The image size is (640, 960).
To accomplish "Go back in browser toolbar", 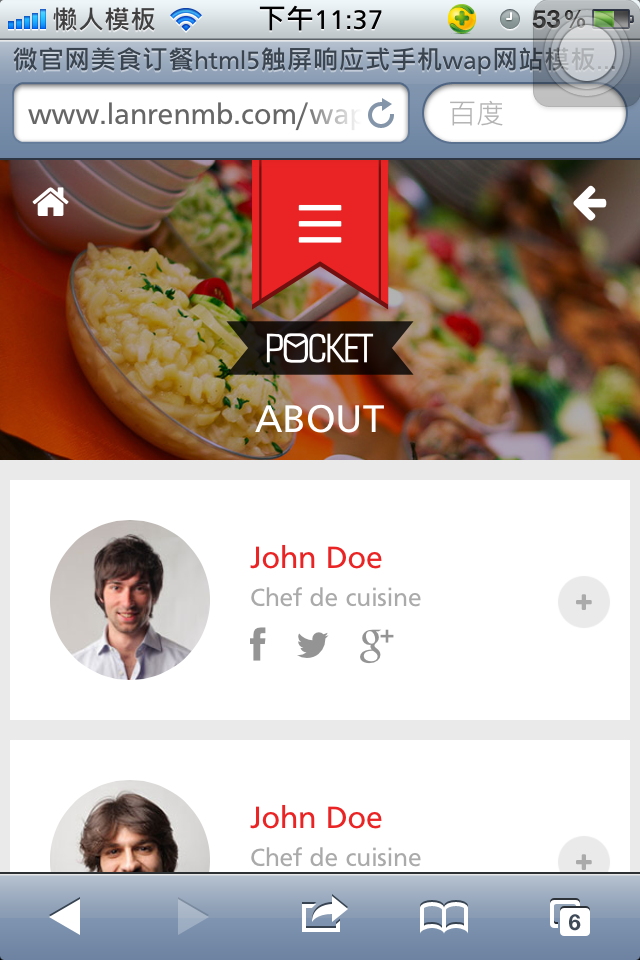I will [65, 916].
